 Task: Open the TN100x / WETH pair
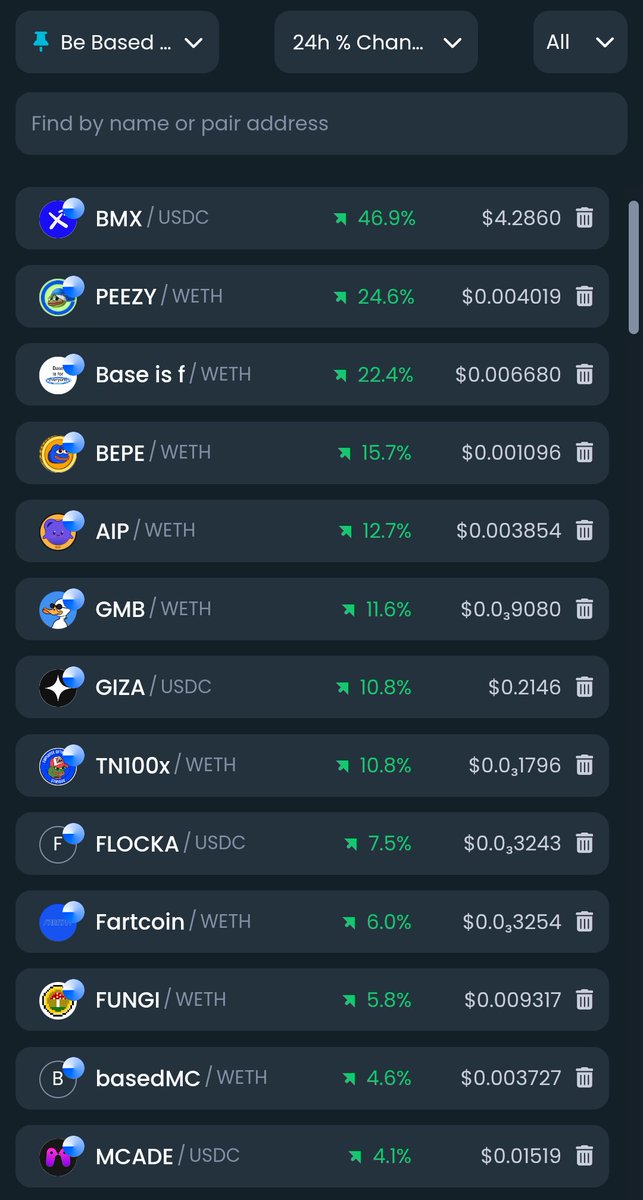312,765
